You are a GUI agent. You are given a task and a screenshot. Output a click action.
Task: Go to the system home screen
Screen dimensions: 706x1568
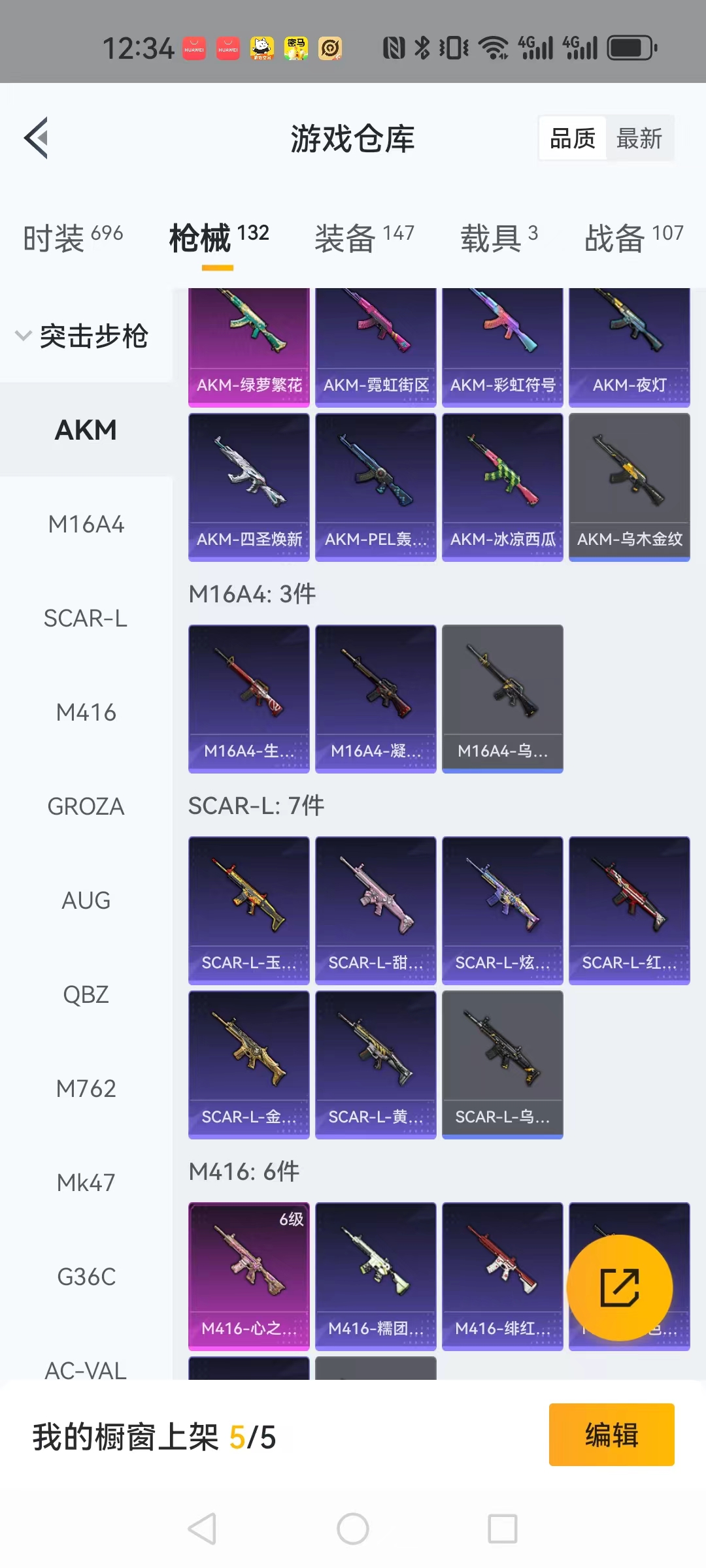353,1529
